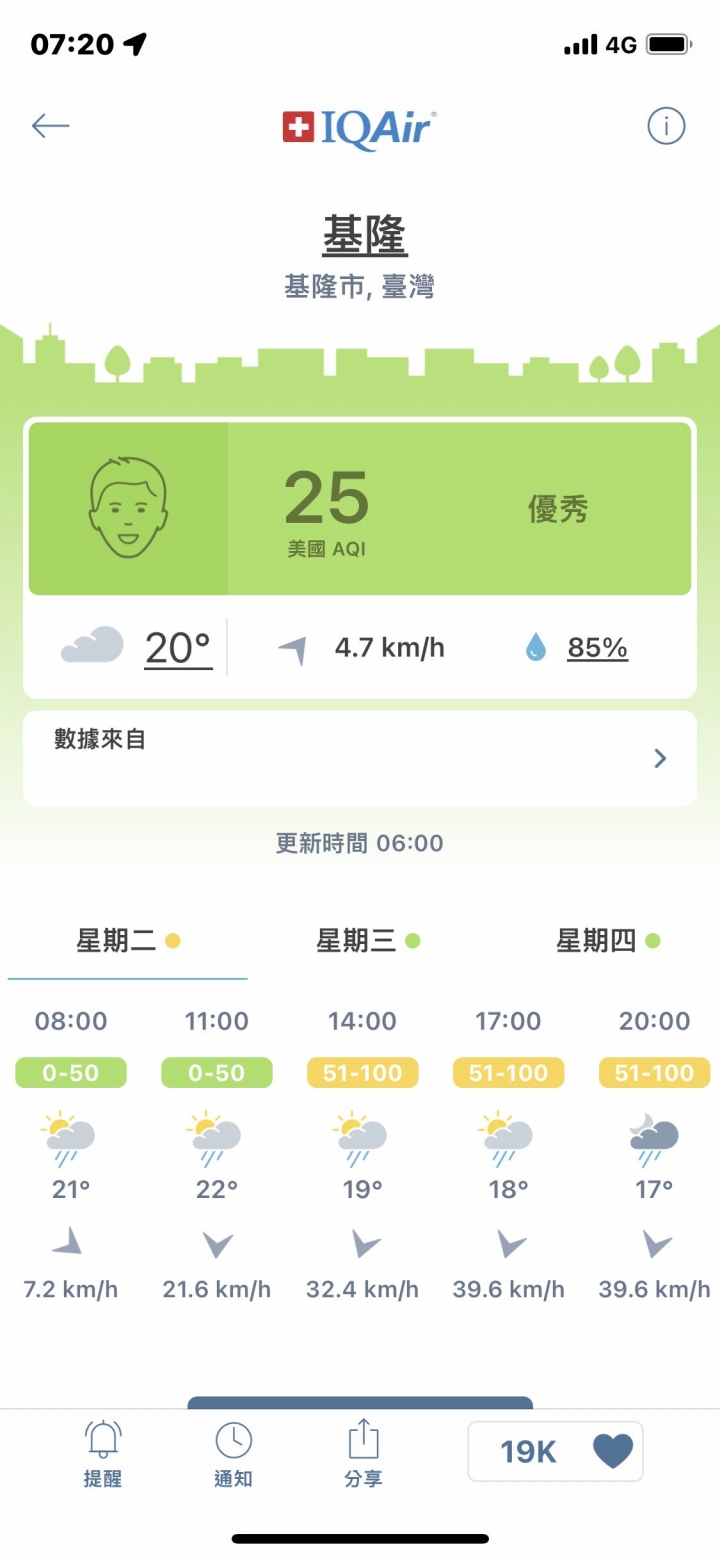Tap the underlined 基隆 city name

click(365, 236)
